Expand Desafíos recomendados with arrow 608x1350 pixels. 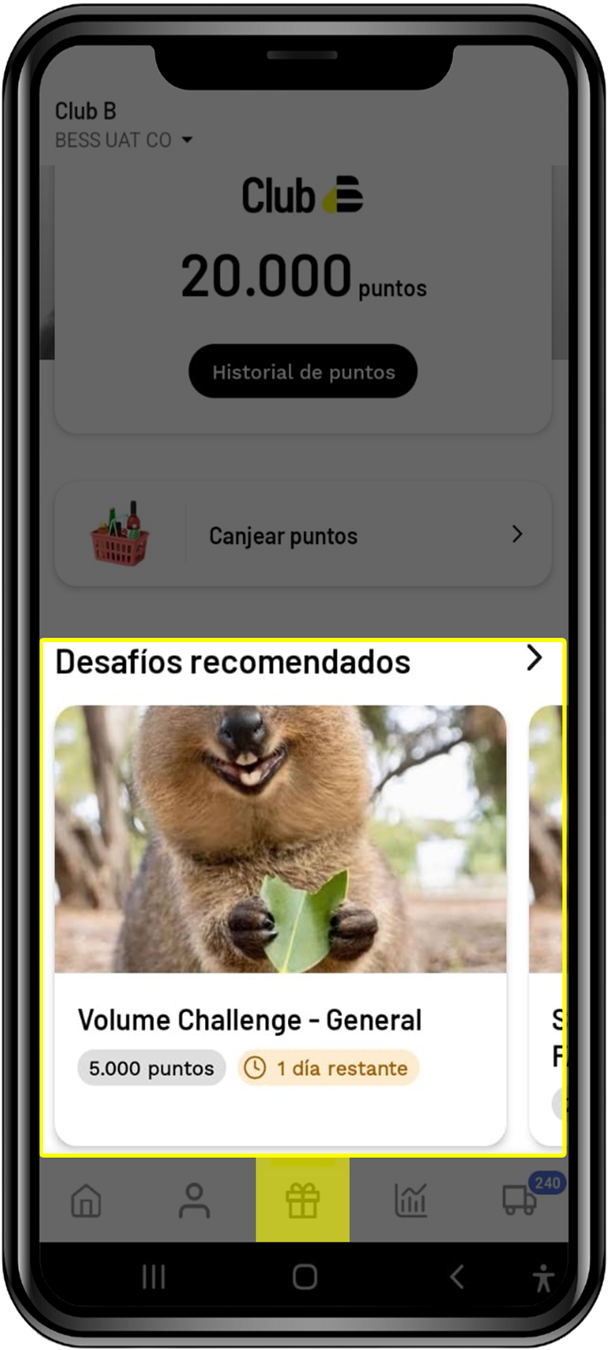point(534,658)
